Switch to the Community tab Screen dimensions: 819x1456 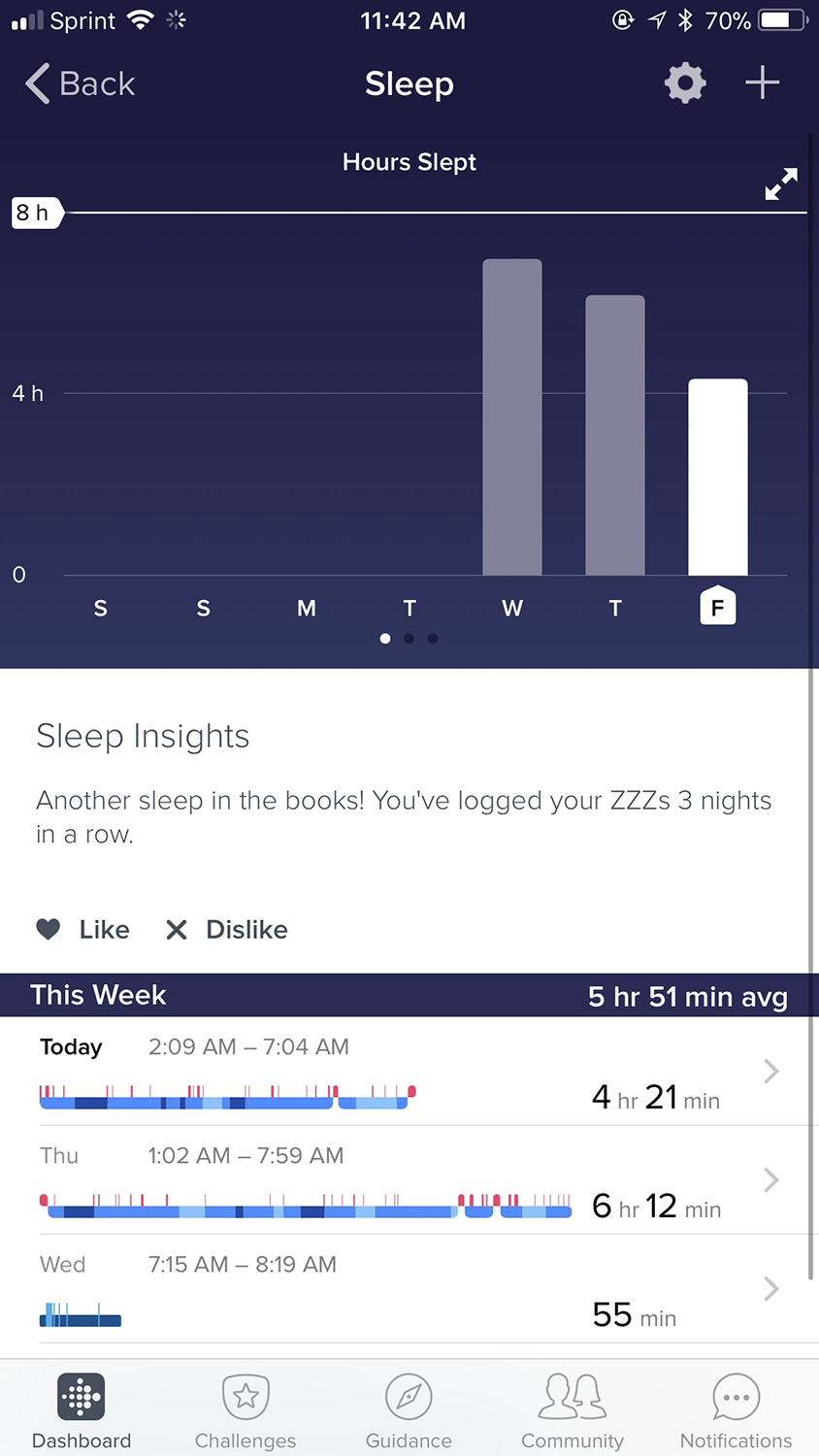point(573,1411)
